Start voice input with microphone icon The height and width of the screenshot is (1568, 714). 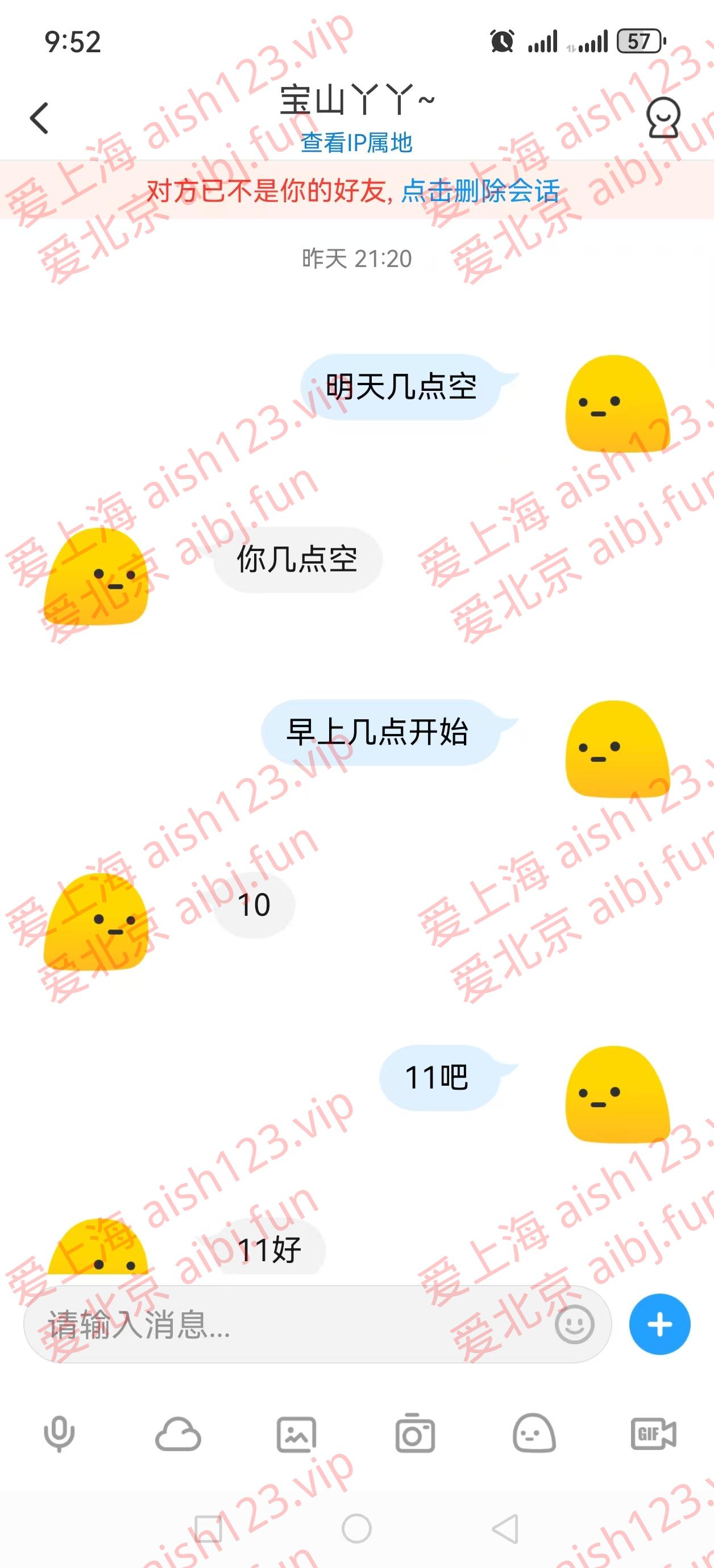tap(59, 1434)
